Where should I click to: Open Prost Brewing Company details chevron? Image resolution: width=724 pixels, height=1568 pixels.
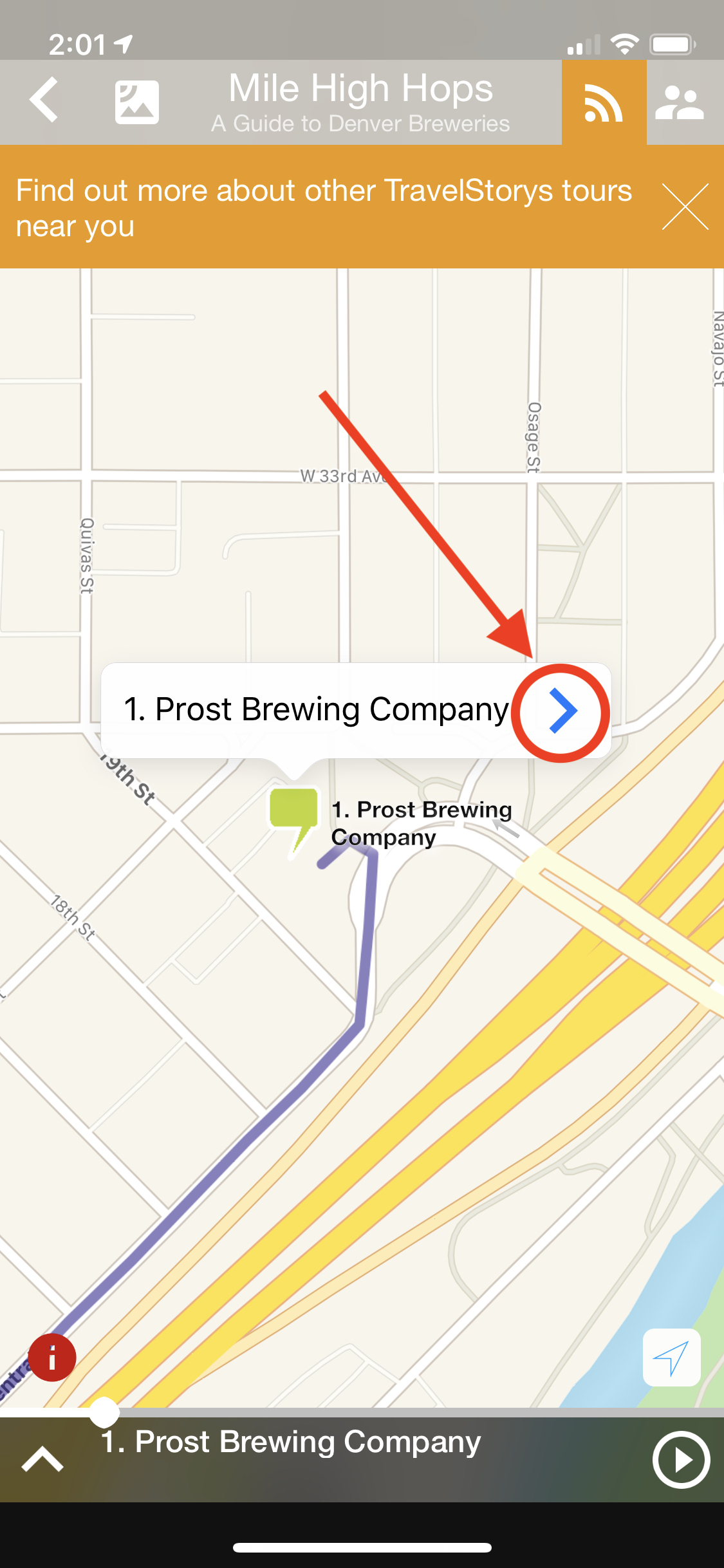click(562, 711)
